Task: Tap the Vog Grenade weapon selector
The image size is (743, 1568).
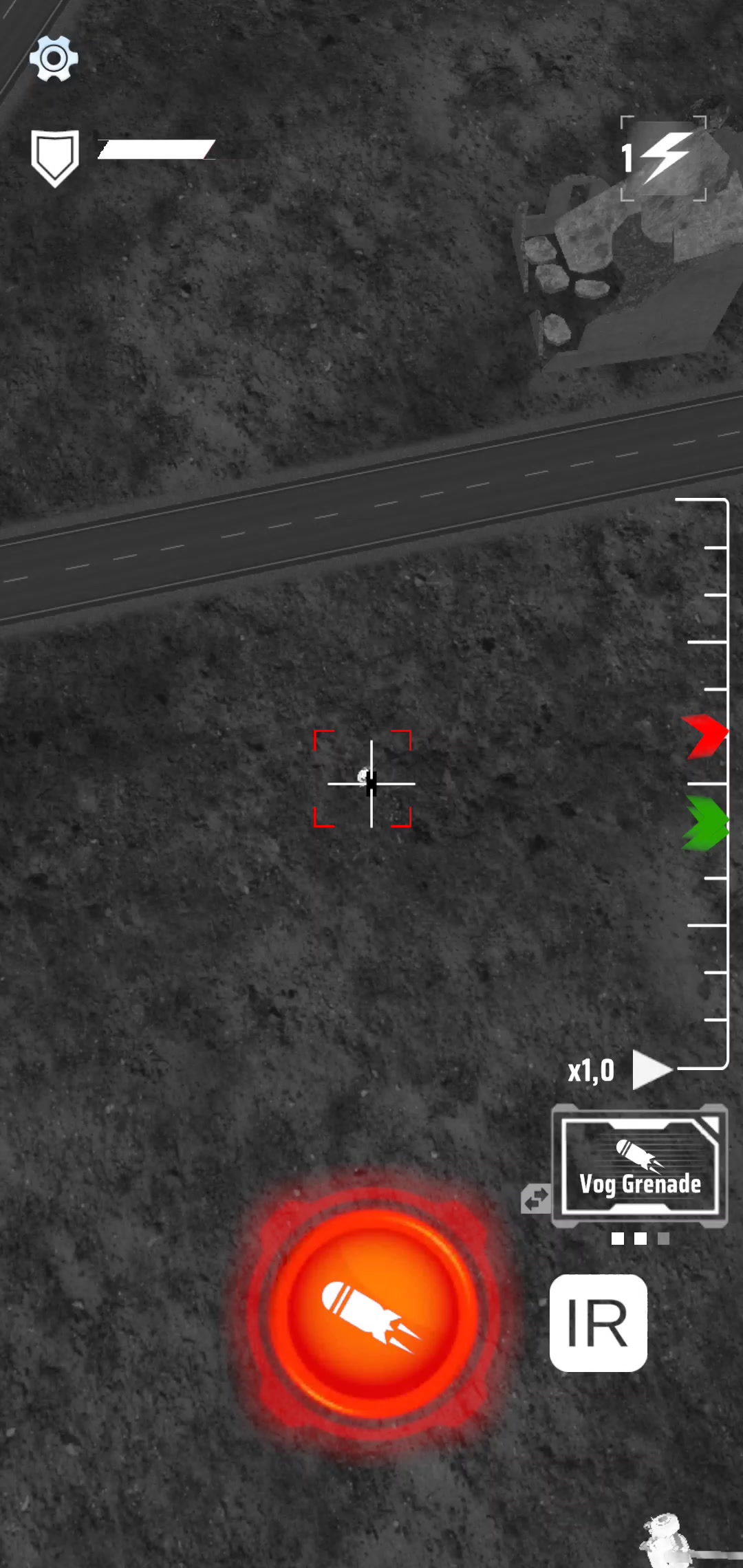Action: (x=640, y=1166)
